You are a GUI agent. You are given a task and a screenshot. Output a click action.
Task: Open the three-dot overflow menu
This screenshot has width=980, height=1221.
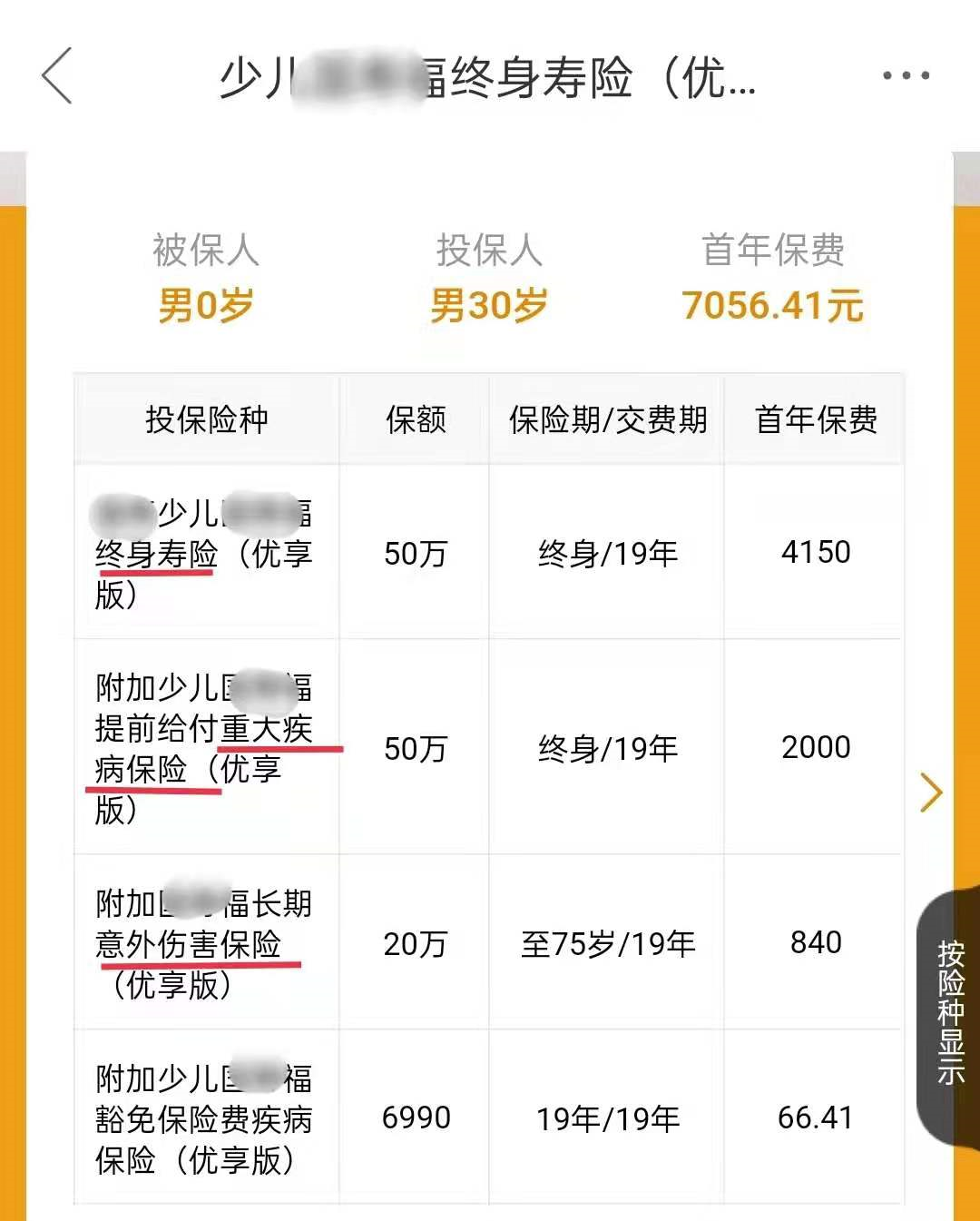point(906,76)
